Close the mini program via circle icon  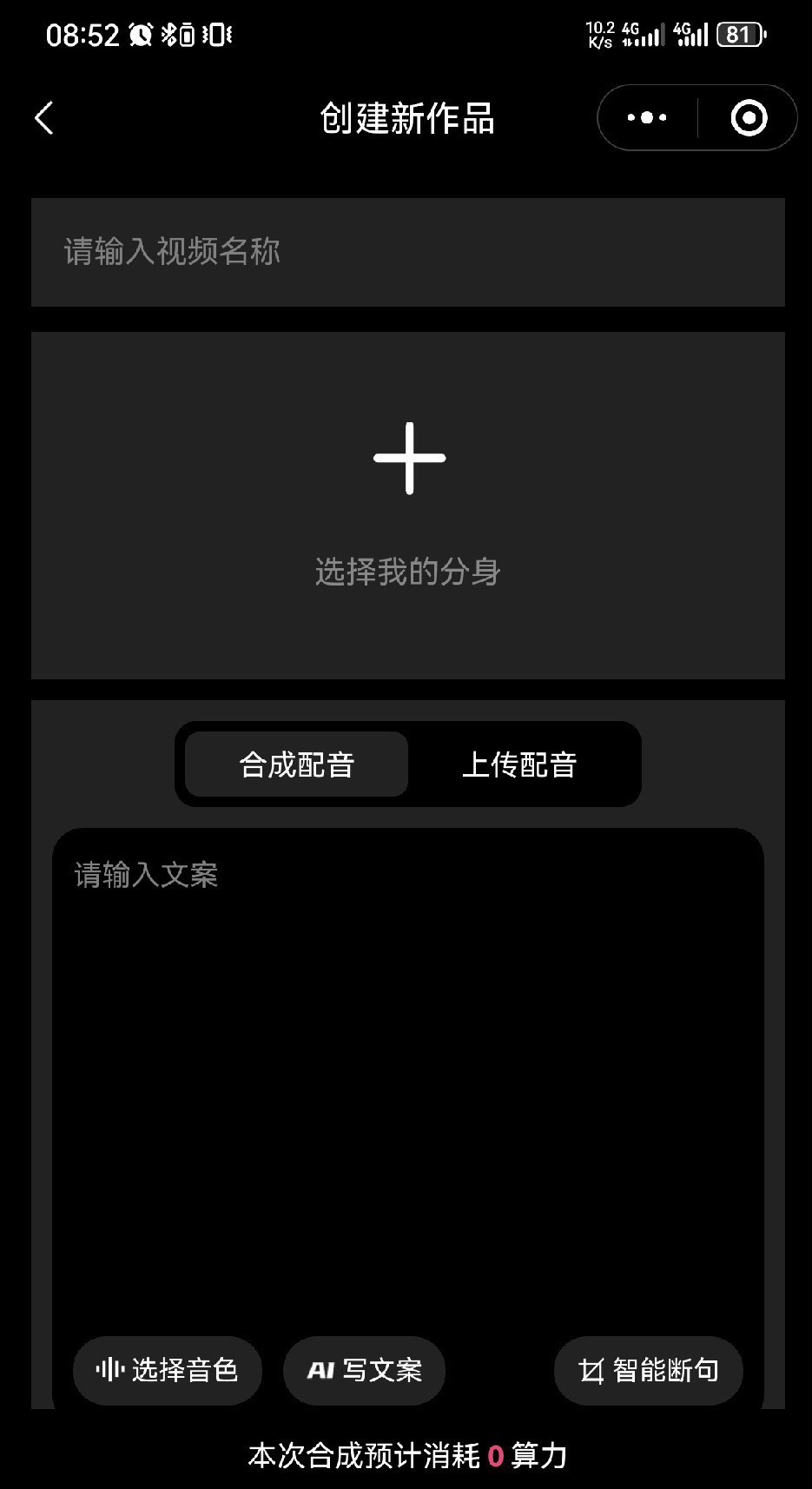(x=749, y=118)
